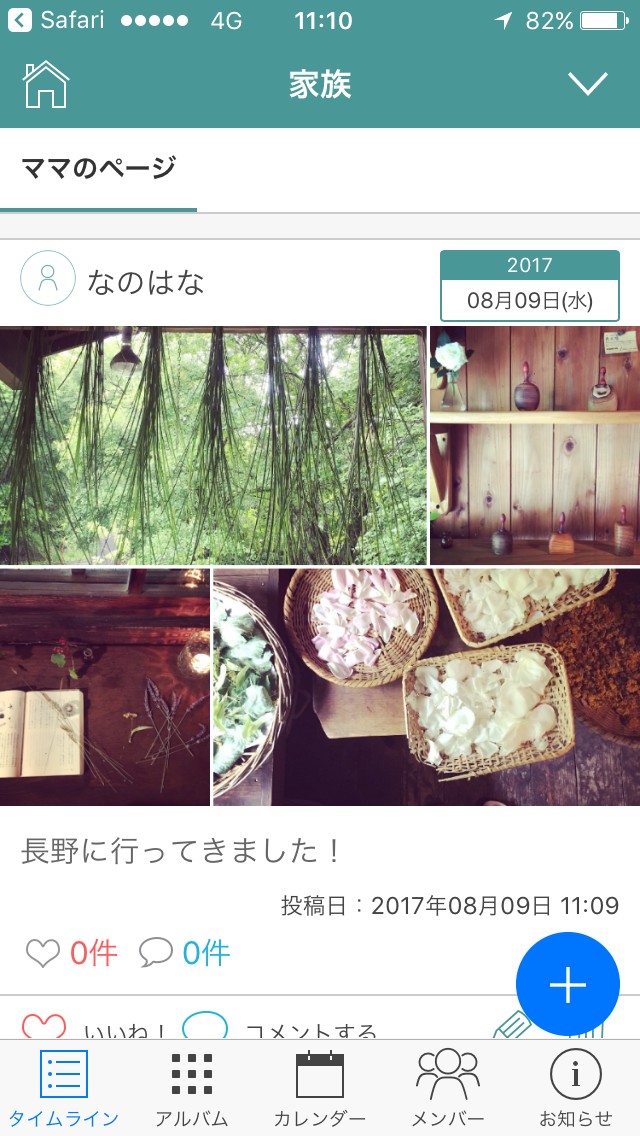Screen dimensions: 640x1136
Task: Expand the 家族 dropdown chevron
Action: coord(587,85)
